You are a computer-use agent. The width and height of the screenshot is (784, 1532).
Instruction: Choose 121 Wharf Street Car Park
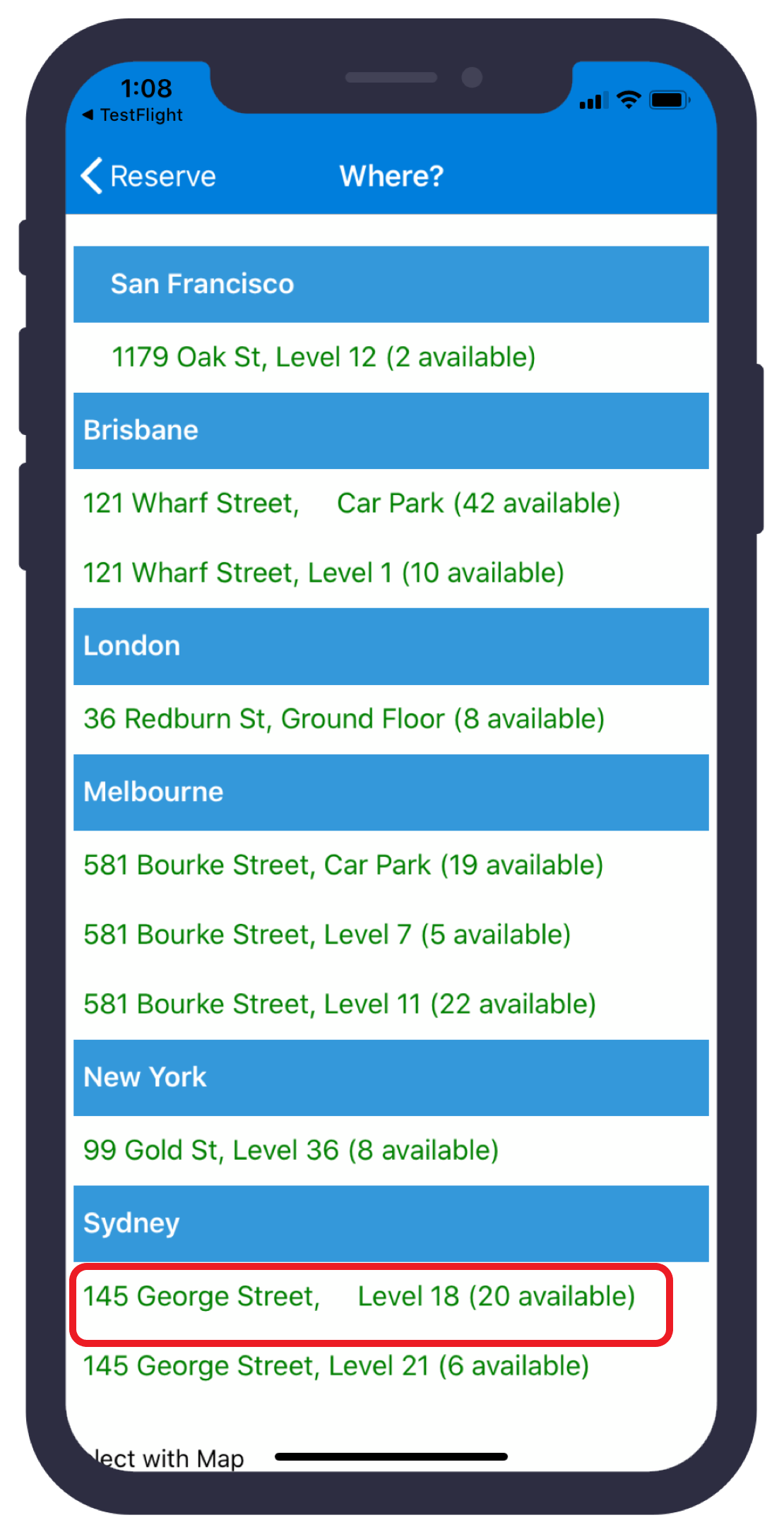pos(351,504)
